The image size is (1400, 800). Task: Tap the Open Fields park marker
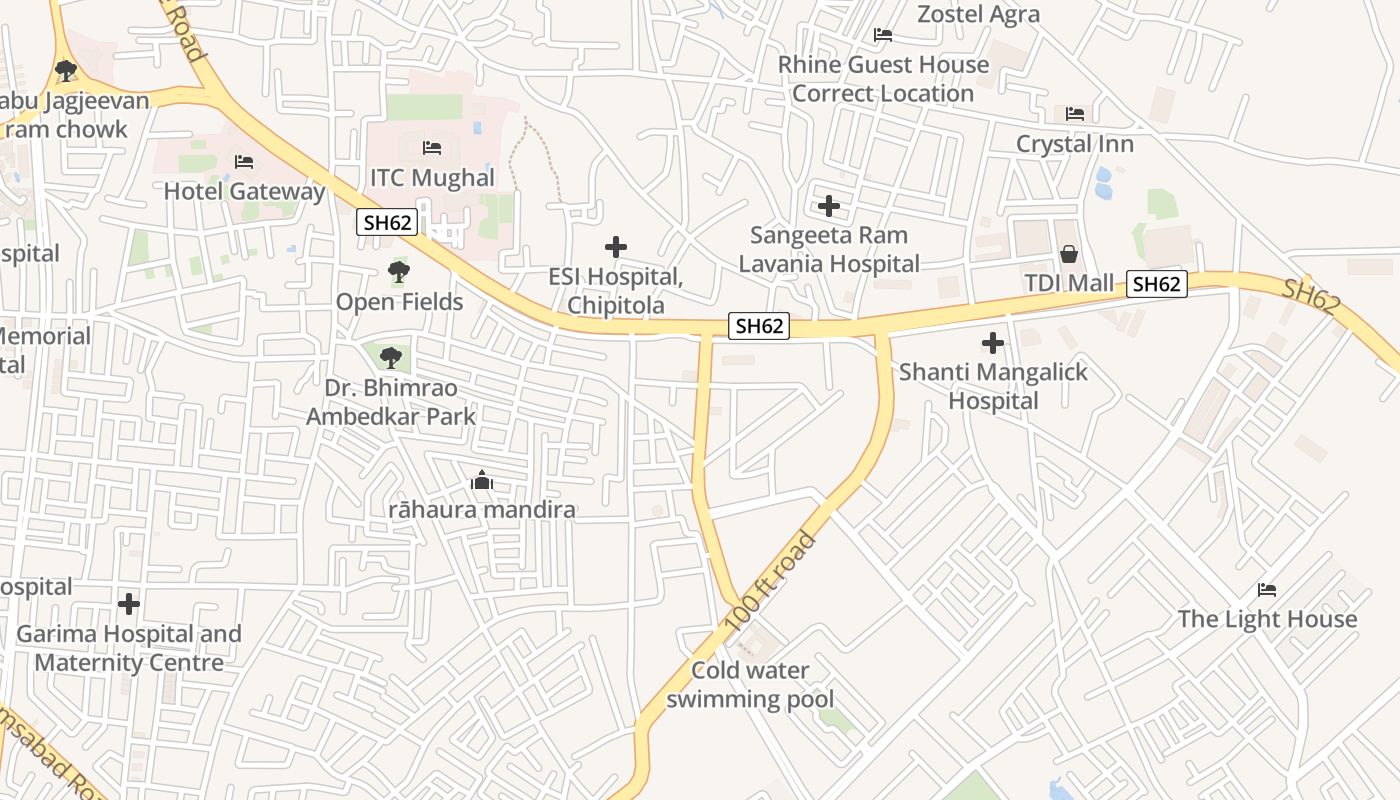[x=398, y=271]
